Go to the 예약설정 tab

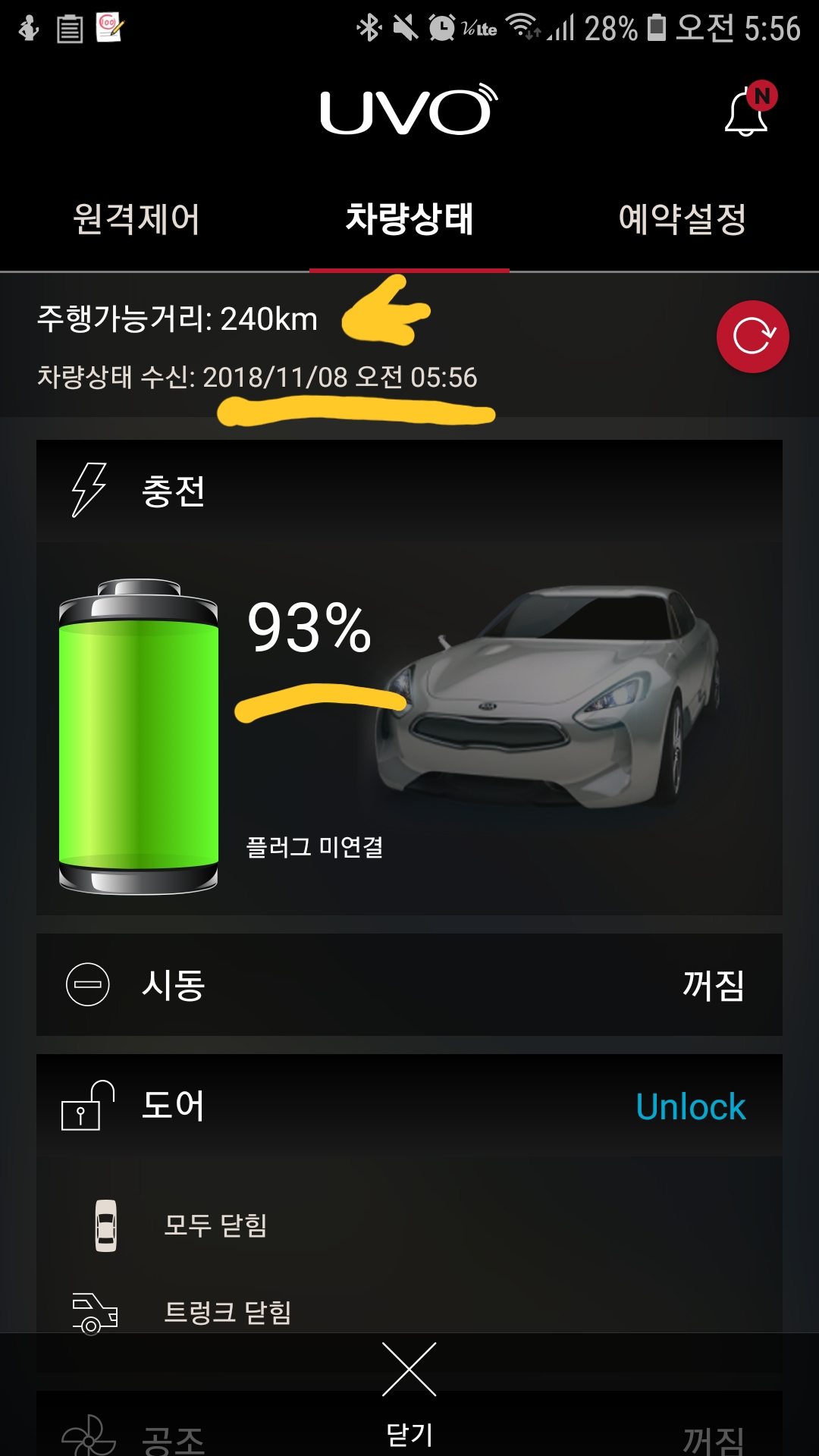pos(682,219)
